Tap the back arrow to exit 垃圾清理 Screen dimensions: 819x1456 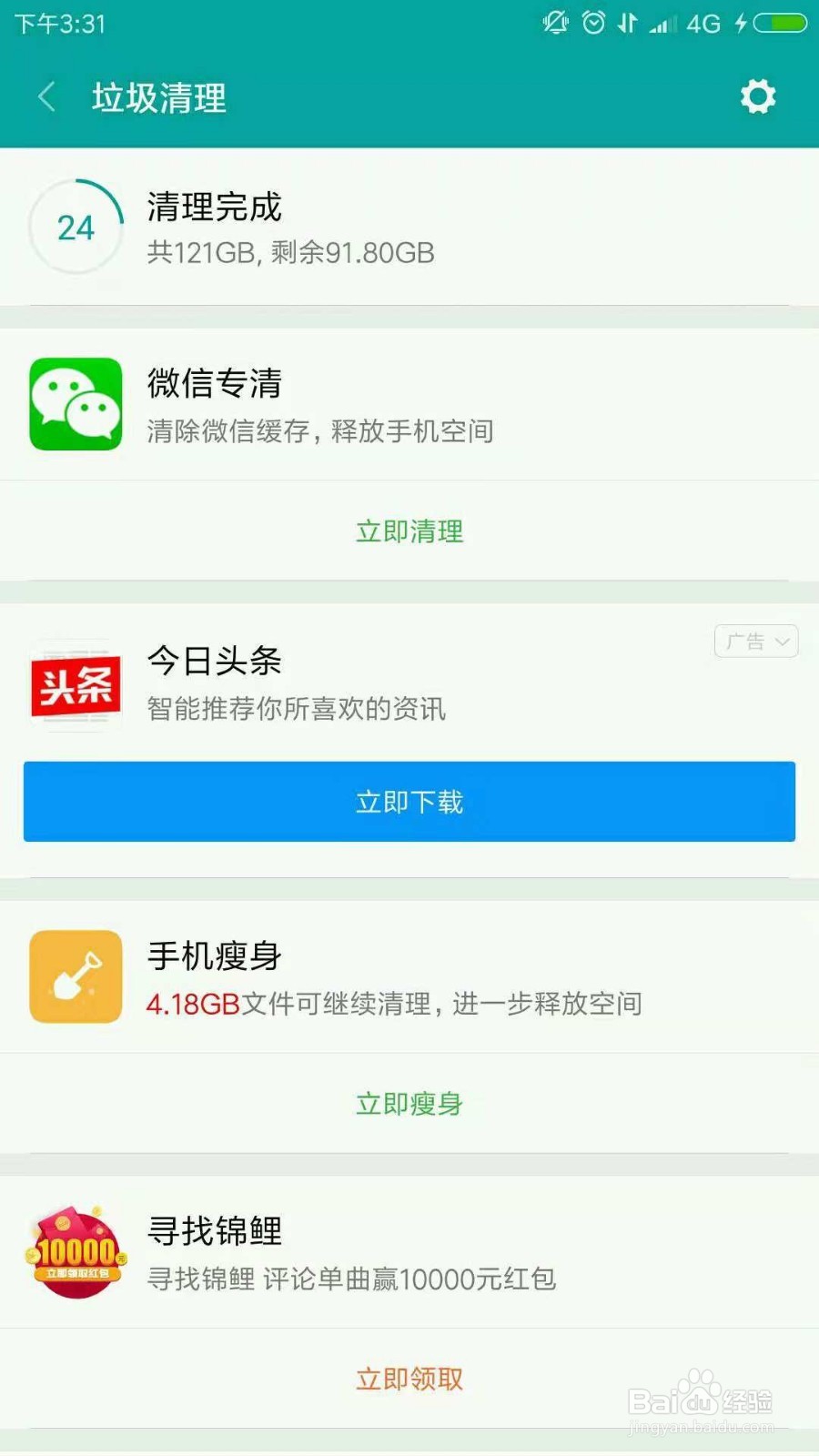45,97
